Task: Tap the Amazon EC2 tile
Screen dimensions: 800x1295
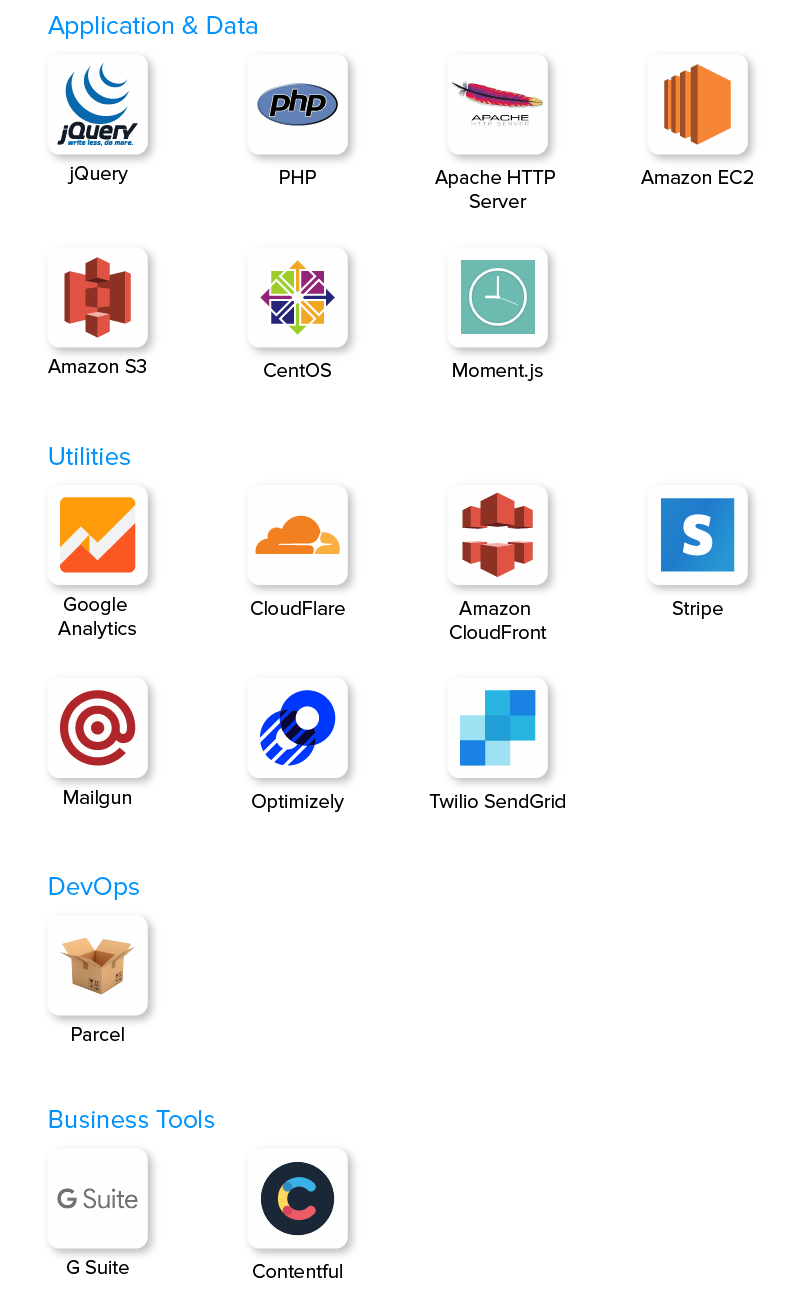Action: click(x=698, y=105)
